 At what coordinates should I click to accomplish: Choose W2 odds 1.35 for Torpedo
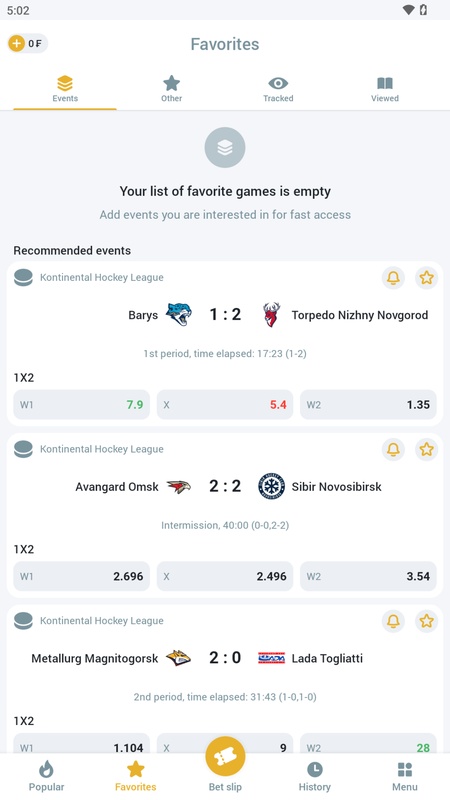(x=368, y=405)
